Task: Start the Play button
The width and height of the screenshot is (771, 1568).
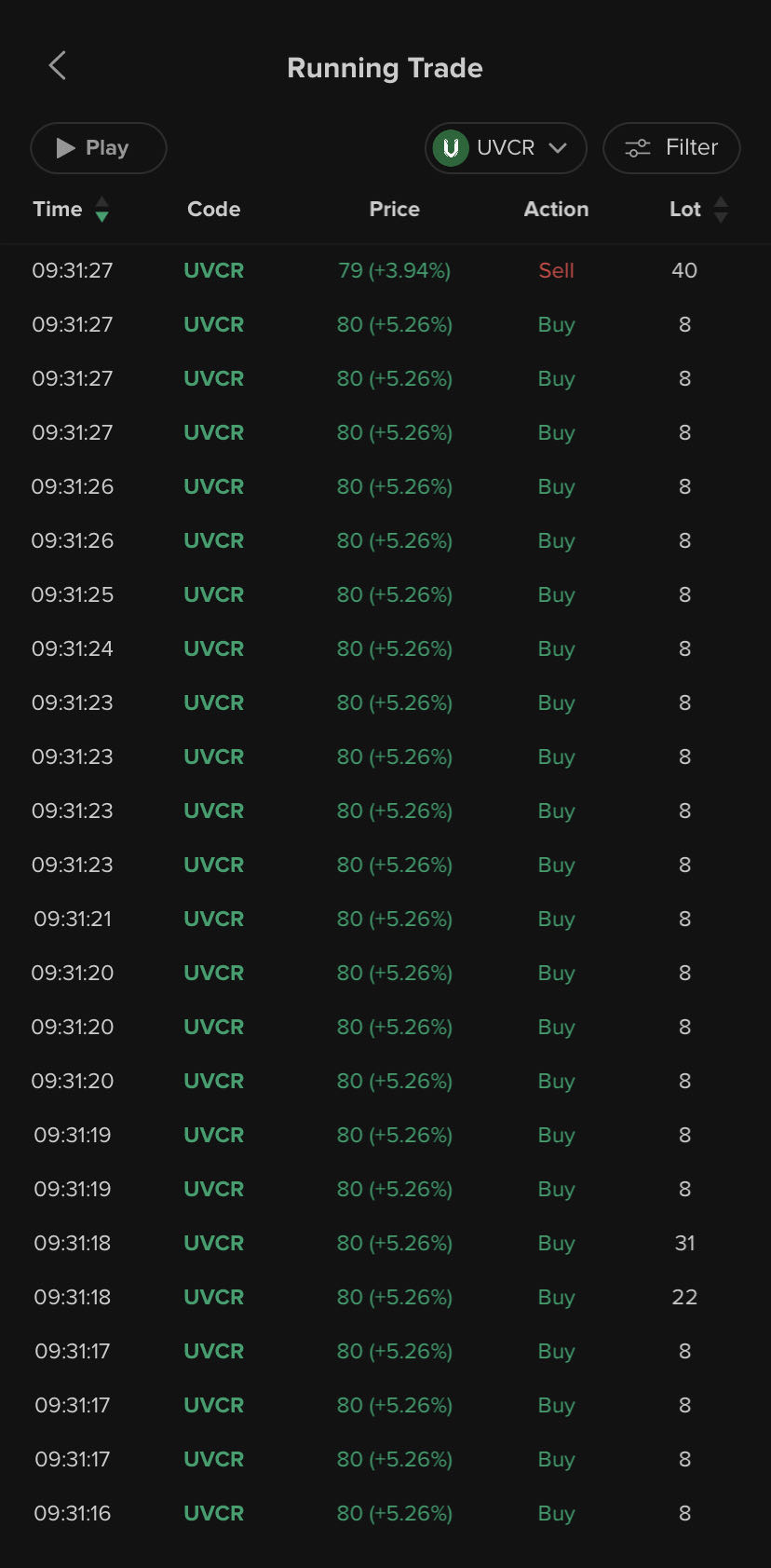Action: pos(99,148)
